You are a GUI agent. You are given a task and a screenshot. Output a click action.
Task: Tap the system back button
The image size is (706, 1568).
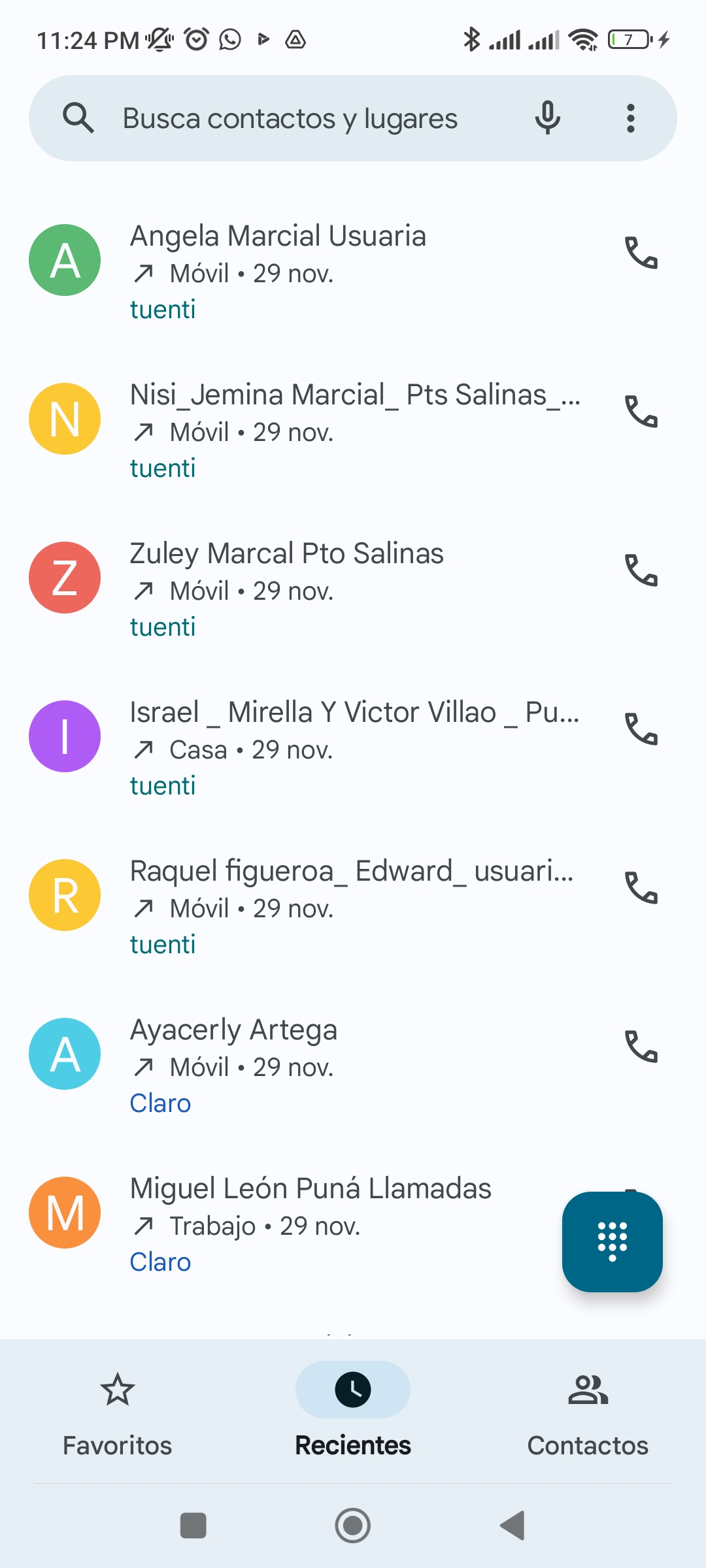513,1526
